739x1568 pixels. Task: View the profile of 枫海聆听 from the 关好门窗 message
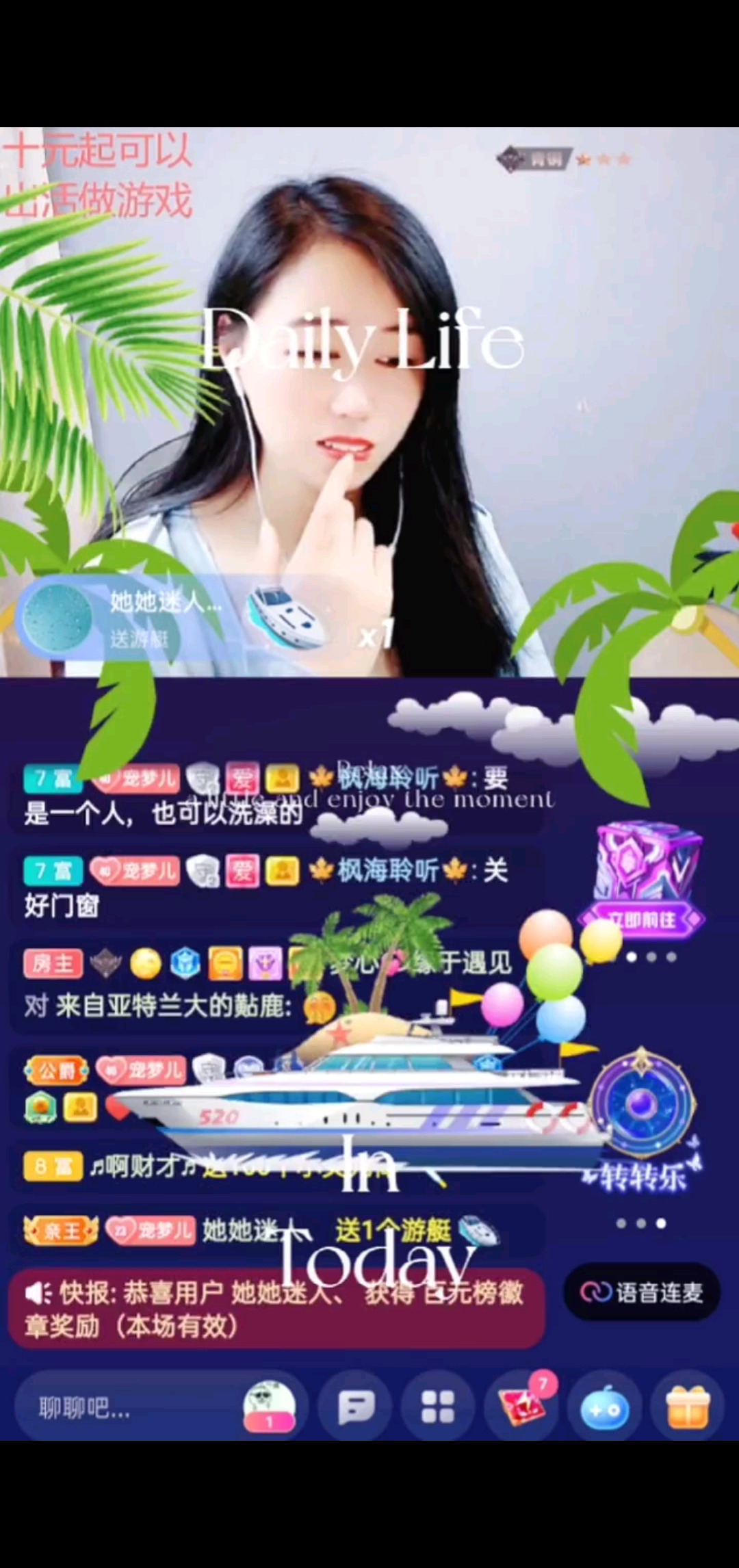pos(388,872)
